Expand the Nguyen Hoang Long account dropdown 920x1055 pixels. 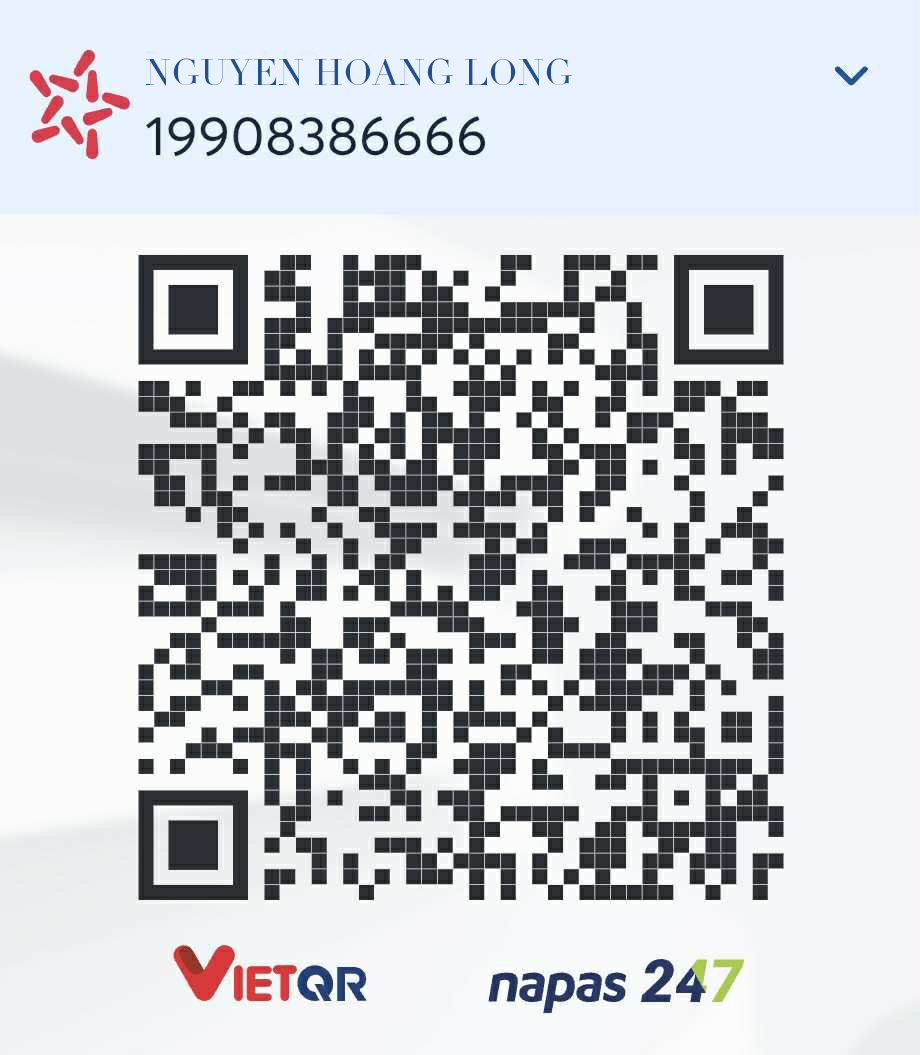[850, 75]
